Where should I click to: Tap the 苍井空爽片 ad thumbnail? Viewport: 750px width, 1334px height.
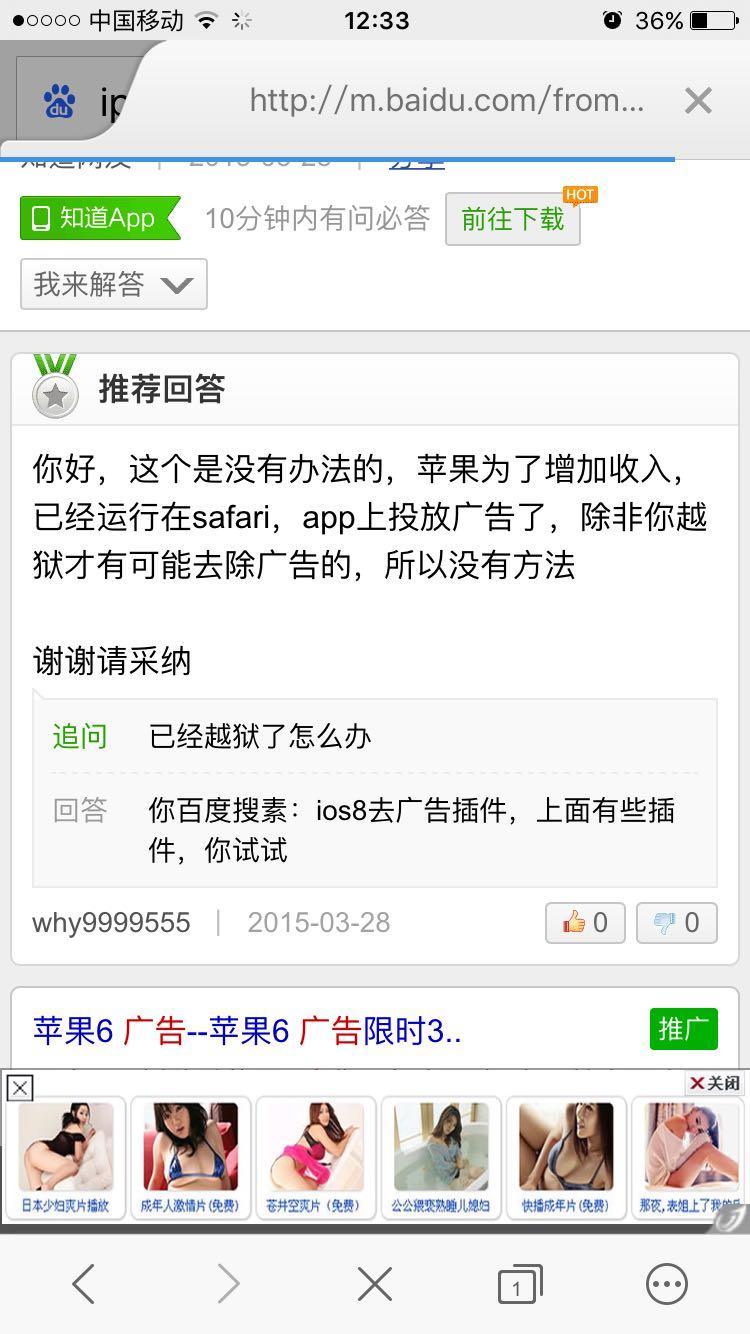pos(315,1155)
